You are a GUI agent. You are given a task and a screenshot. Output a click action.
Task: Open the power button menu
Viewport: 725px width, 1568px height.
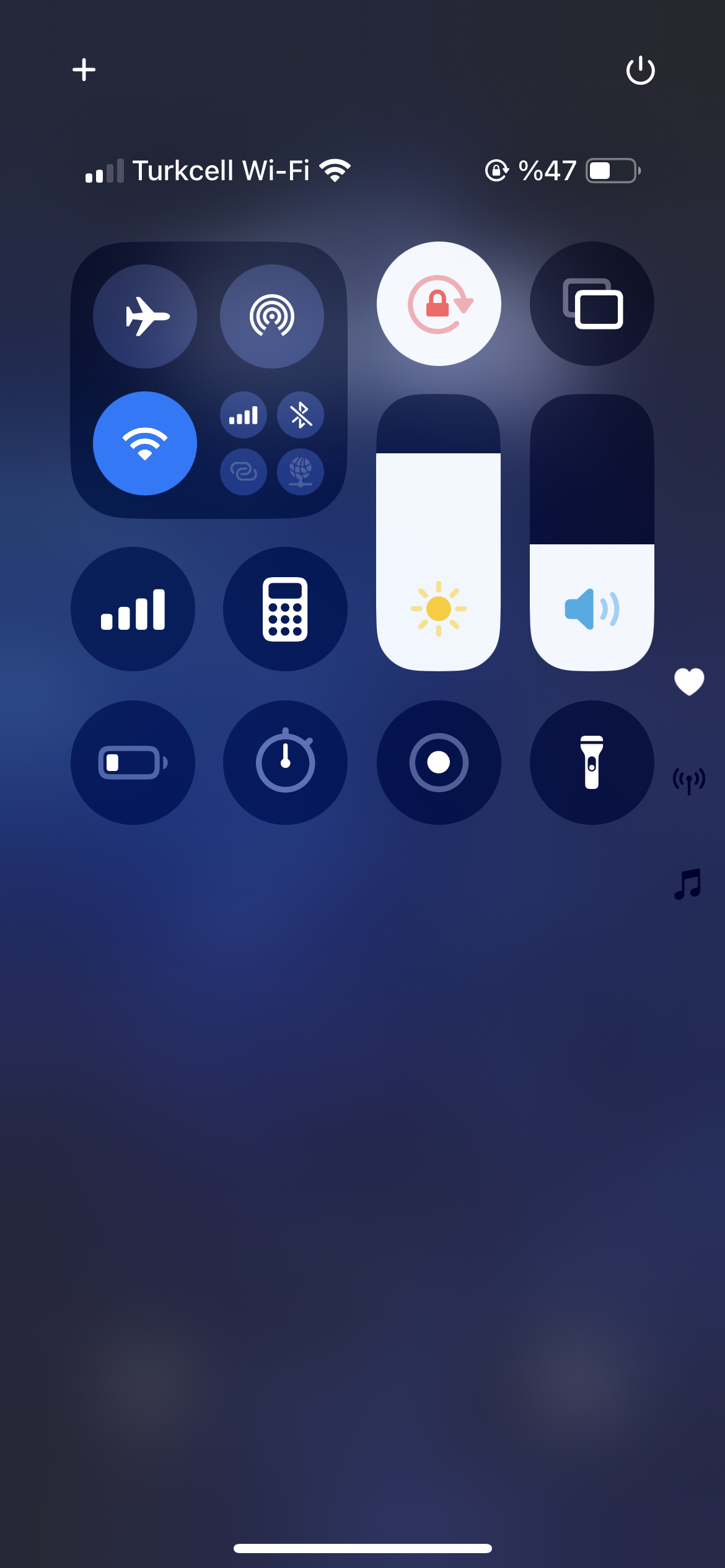tap(640, 70)
